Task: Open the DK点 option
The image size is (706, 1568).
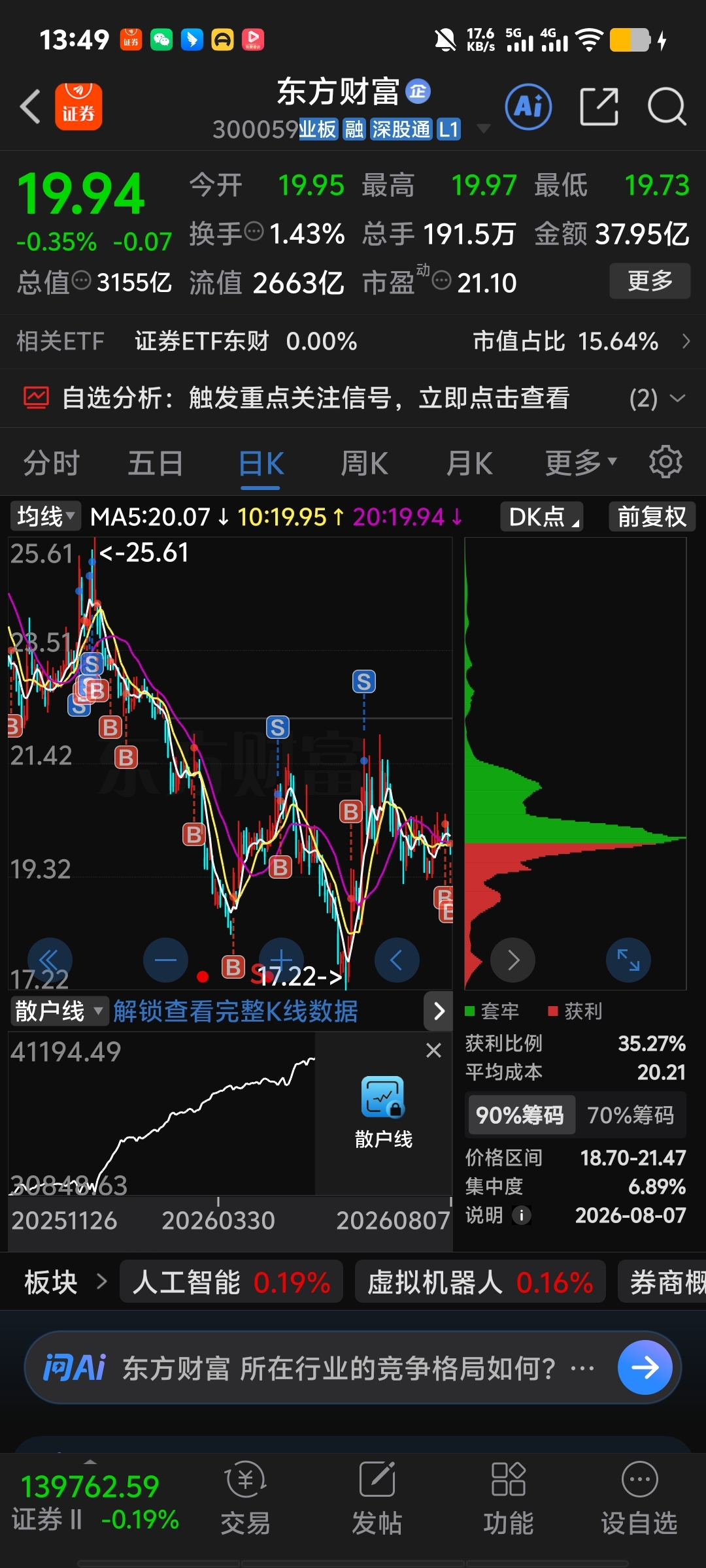Action: (542, 517)
